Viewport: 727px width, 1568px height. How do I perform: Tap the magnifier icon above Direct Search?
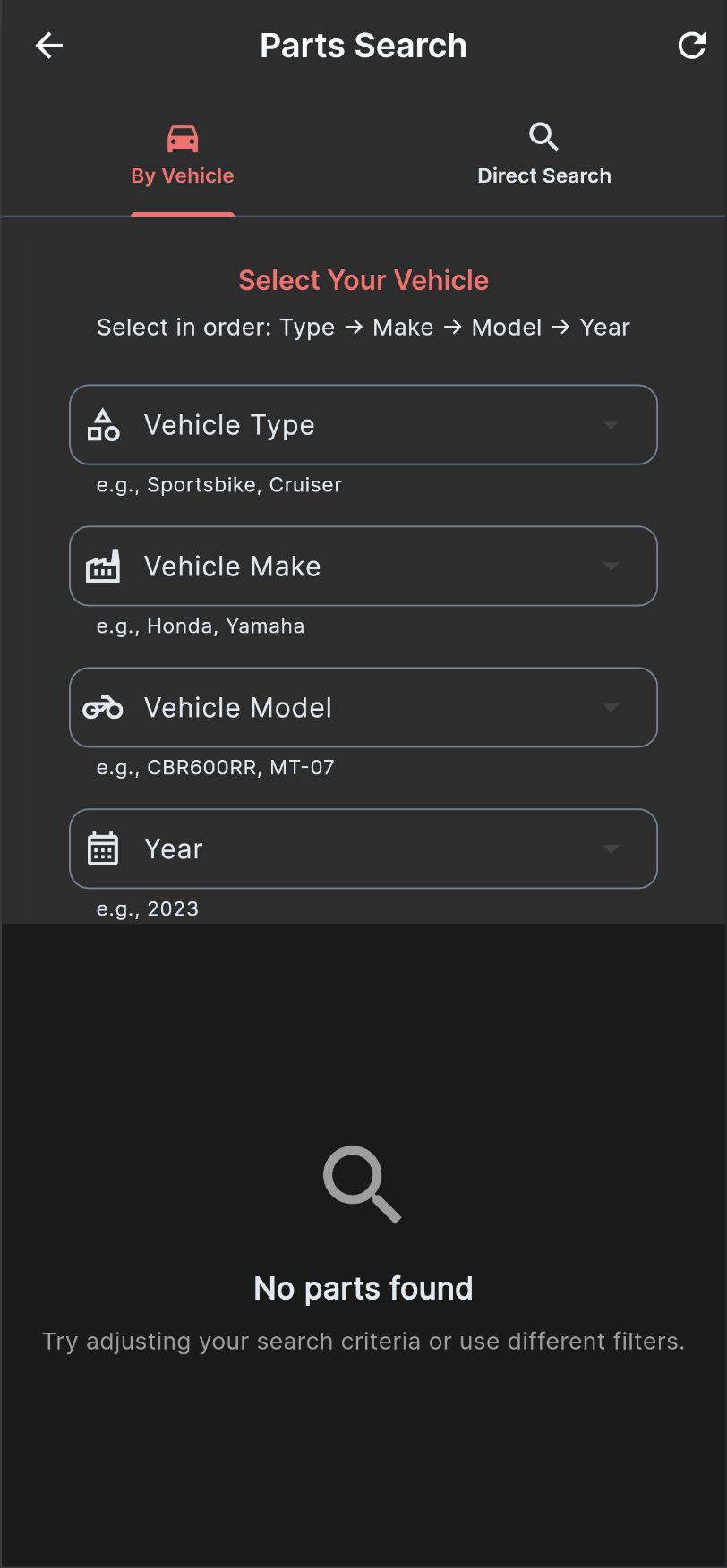tap(543, 137)
